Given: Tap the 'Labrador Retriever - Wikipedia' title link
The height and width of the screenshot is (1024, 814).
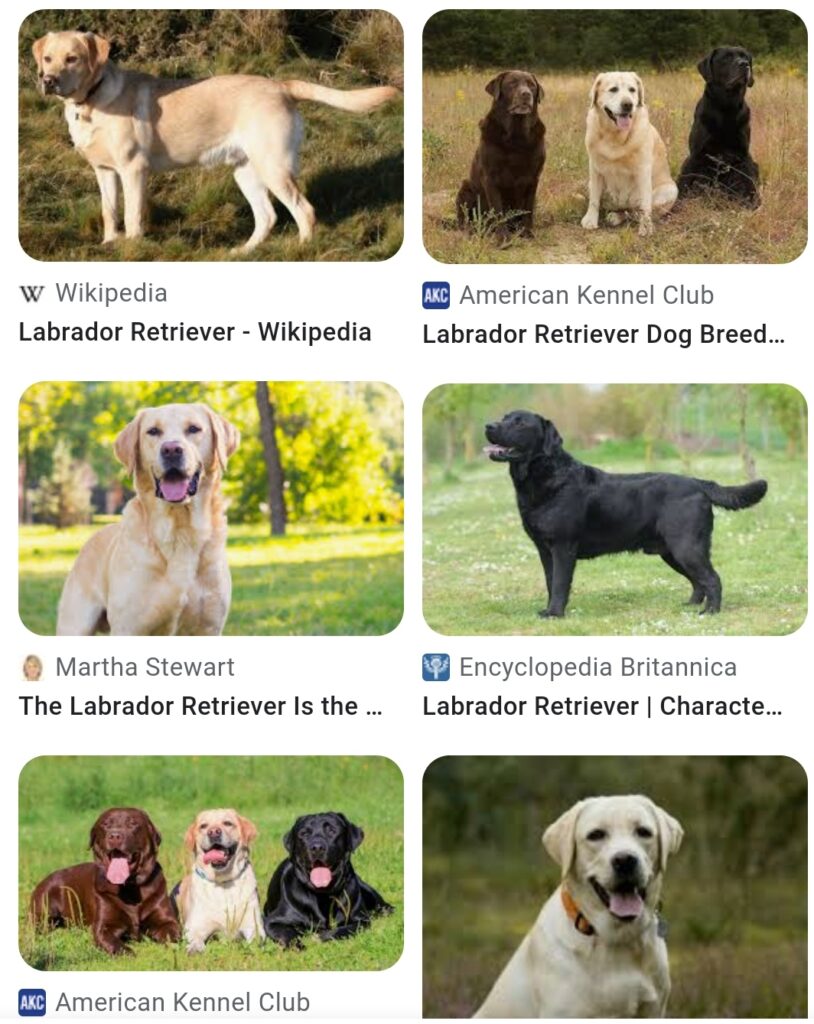Looking at the screenshot, I should pos(195,332).
